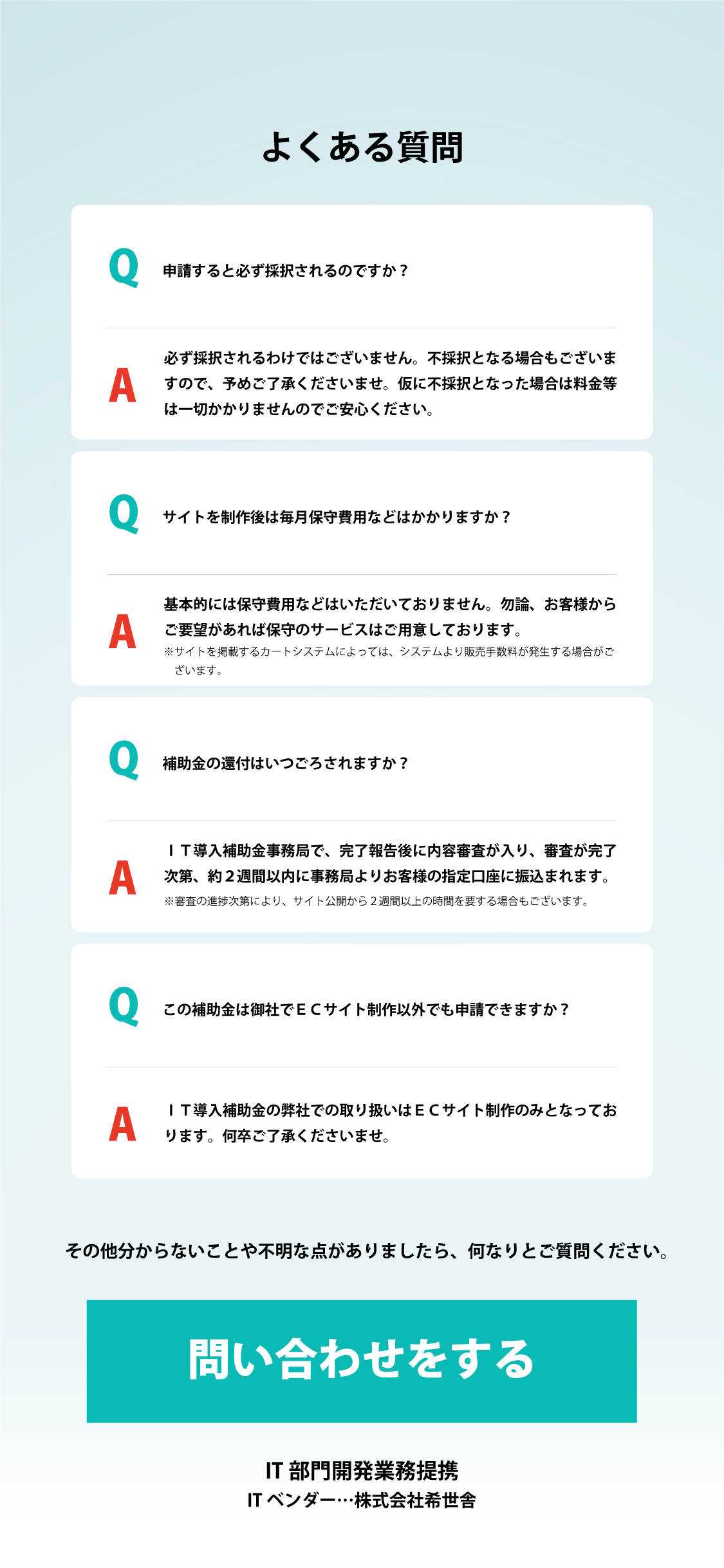Tap the 問い合わせをする button
The height and width of the screenshot is (1568, 724).
click(x=362, y=1361)
